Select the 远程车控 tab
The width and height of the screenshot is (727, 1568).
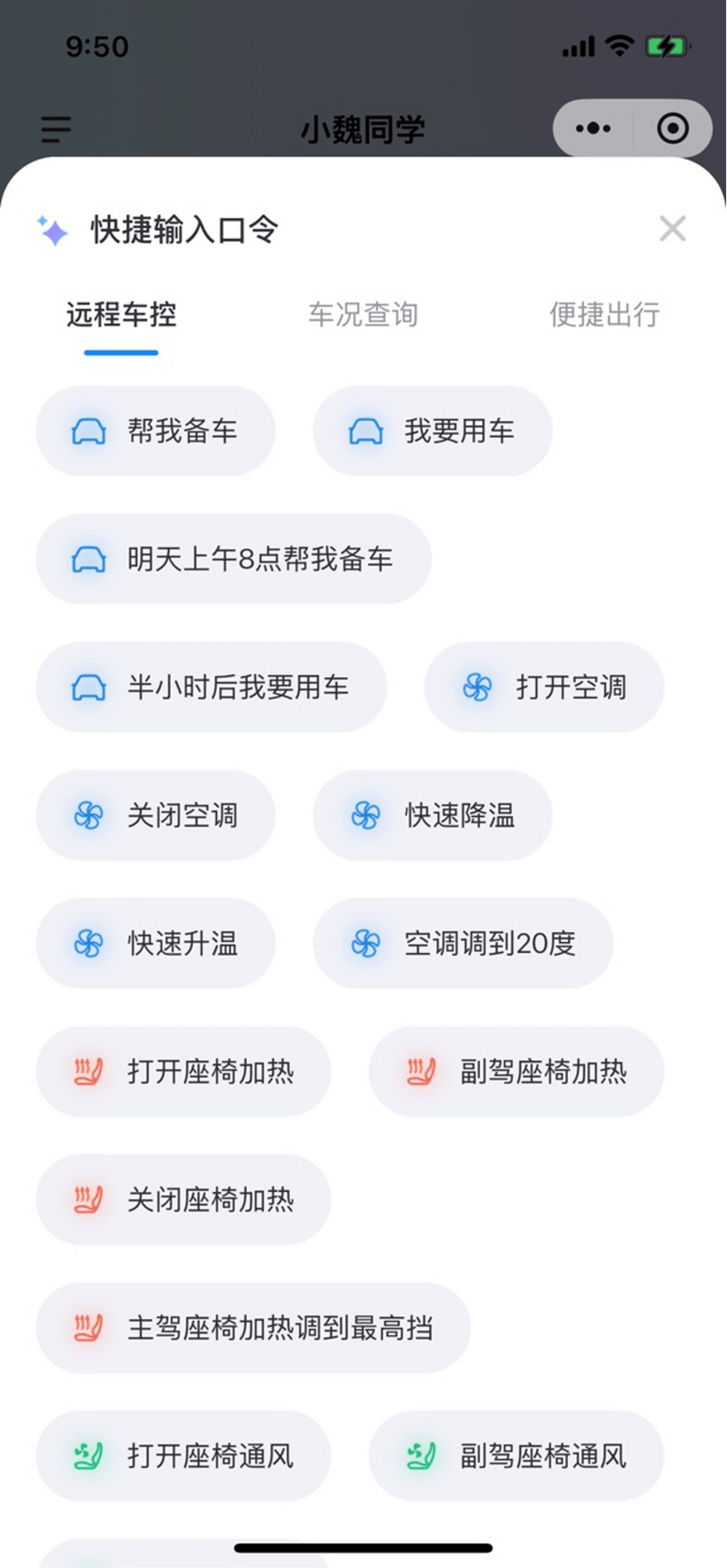click(x=121, y=314)
